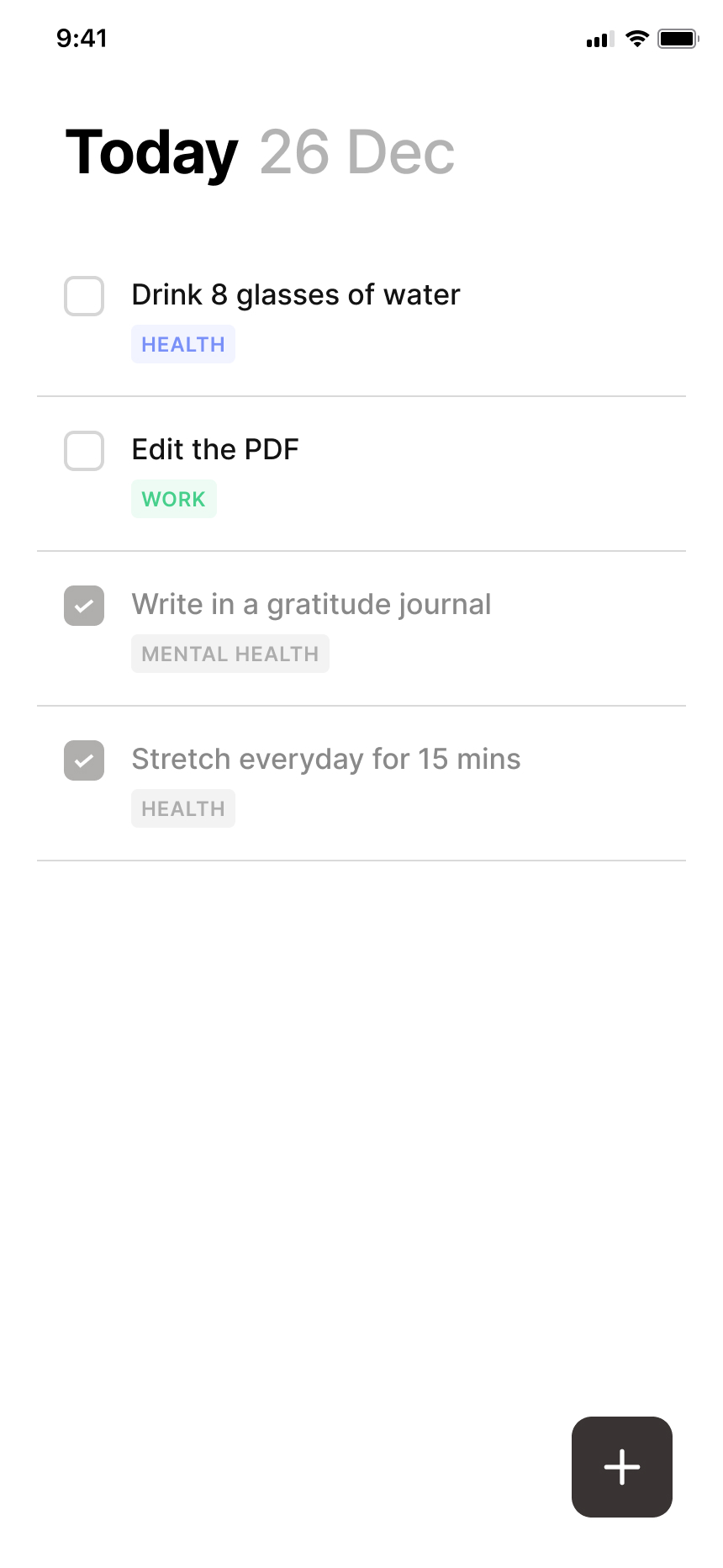Add a new task with plus button
This screenshot has height=1568, width=723.
click(622, 1467)
